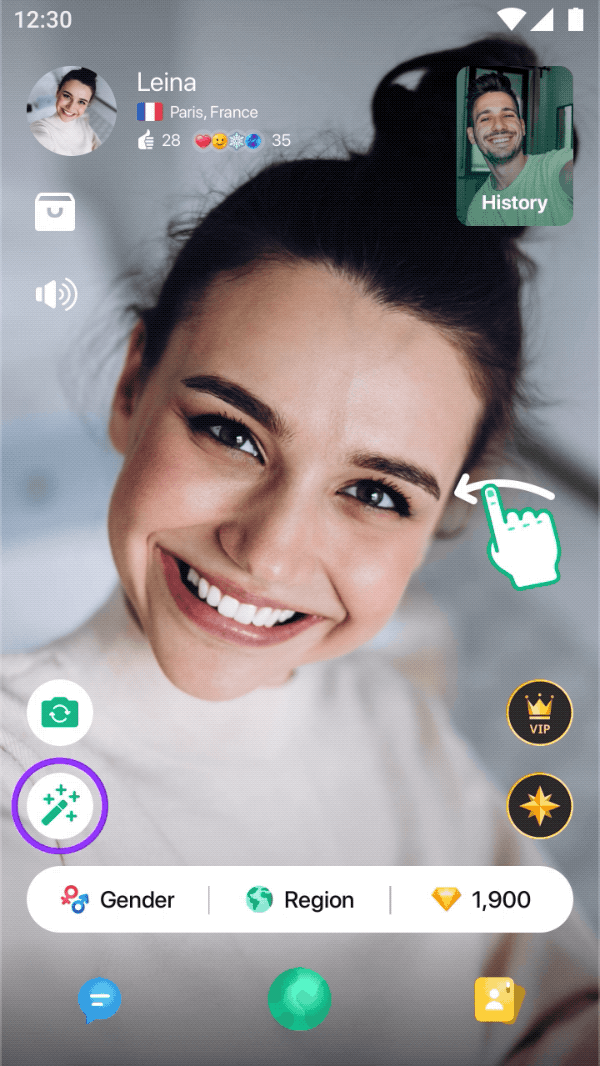
Task: Open the History thumbnail
Action: click(514, 145)
